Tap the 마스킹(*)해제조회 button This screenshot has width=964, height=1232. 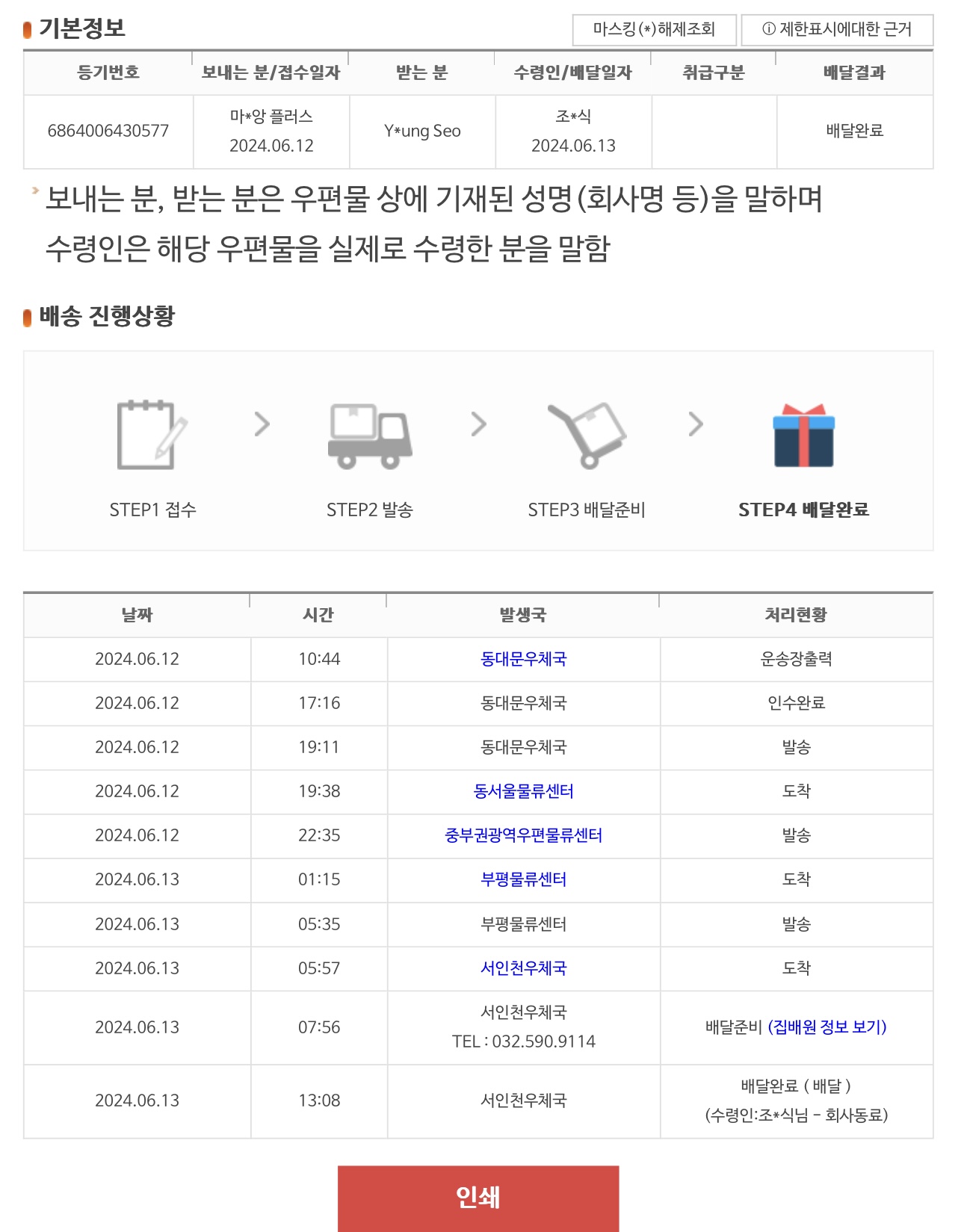click(x=654, y=30)
